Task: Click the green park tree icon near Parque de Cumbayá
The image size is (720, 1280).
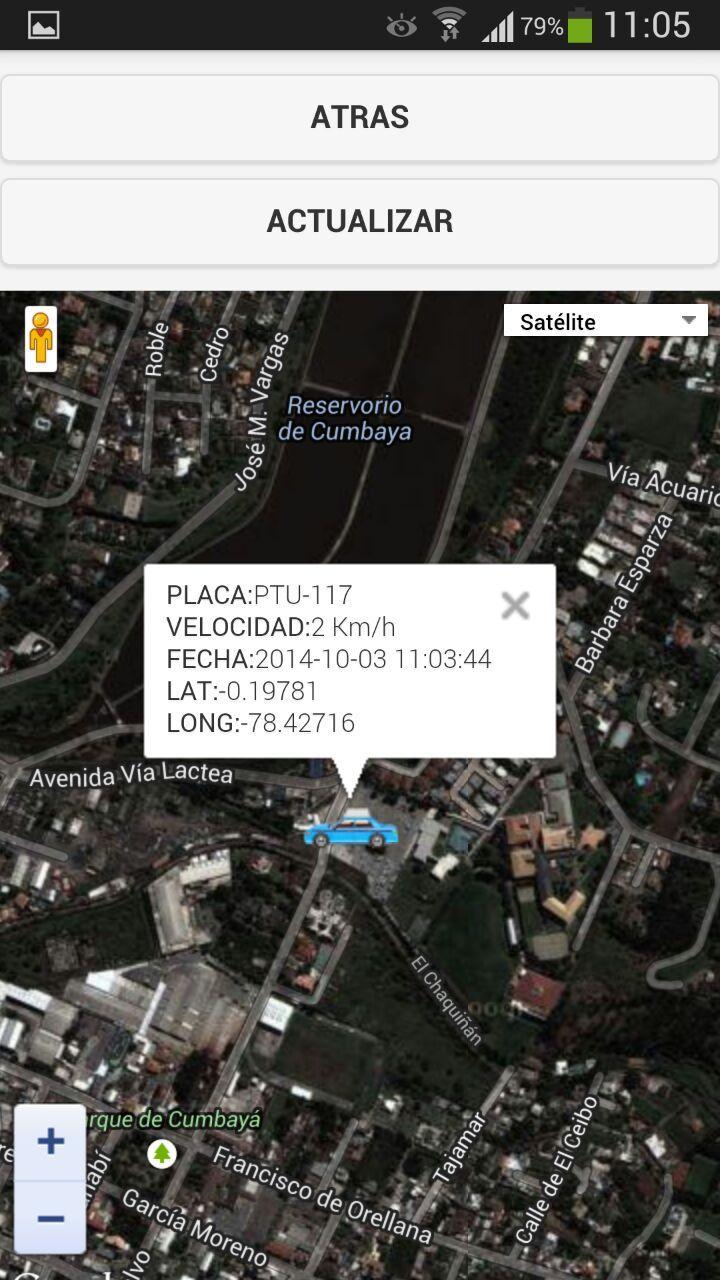Action: 163,1153
